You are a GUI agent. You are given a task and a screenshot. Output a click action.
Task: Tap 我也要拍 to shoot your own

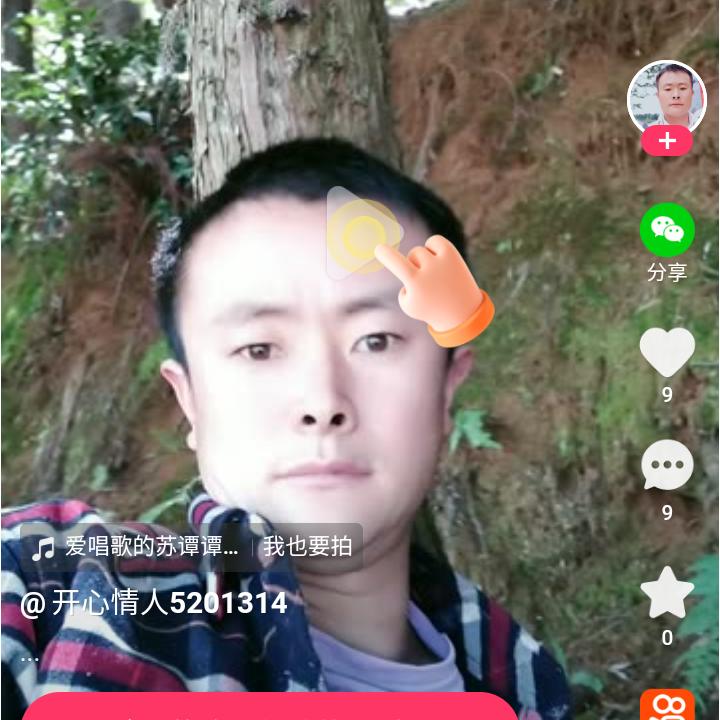tap(307, 547)
